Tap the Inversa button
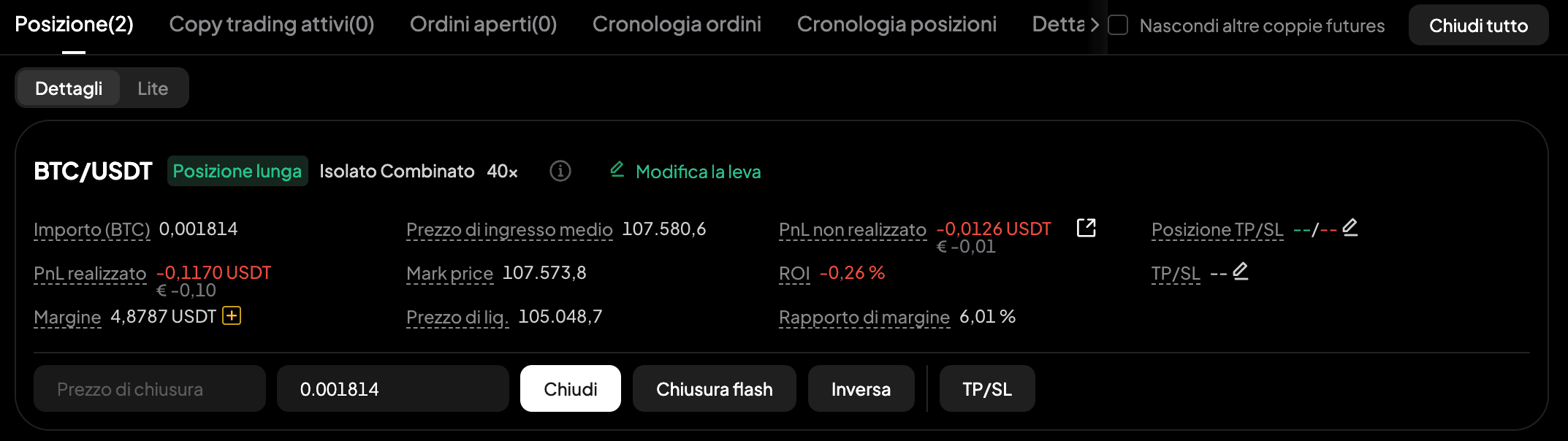 coord(861,389)
